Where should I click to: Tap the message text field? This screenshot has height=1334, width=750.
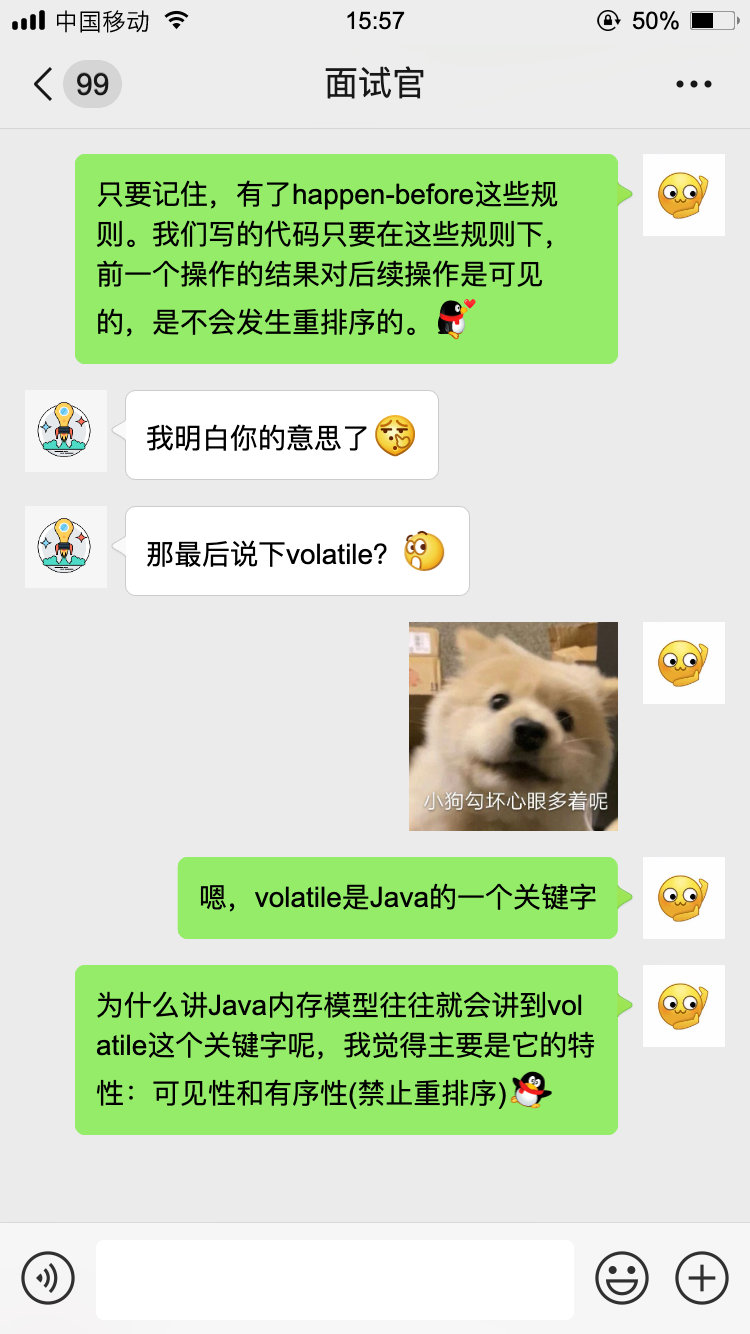(335, 1279)
